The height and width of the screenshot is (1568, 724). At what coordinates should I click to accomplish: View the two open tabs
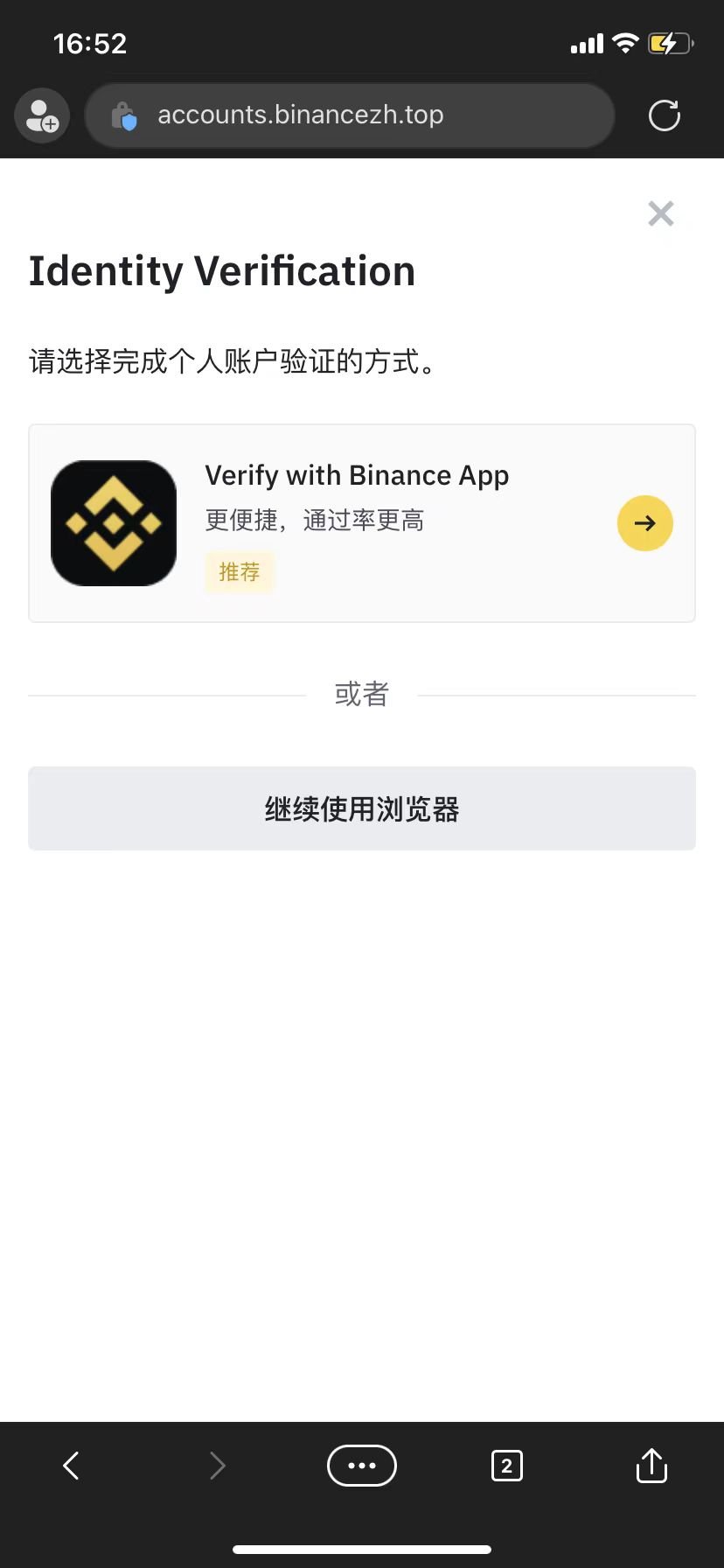(507, 1465)
